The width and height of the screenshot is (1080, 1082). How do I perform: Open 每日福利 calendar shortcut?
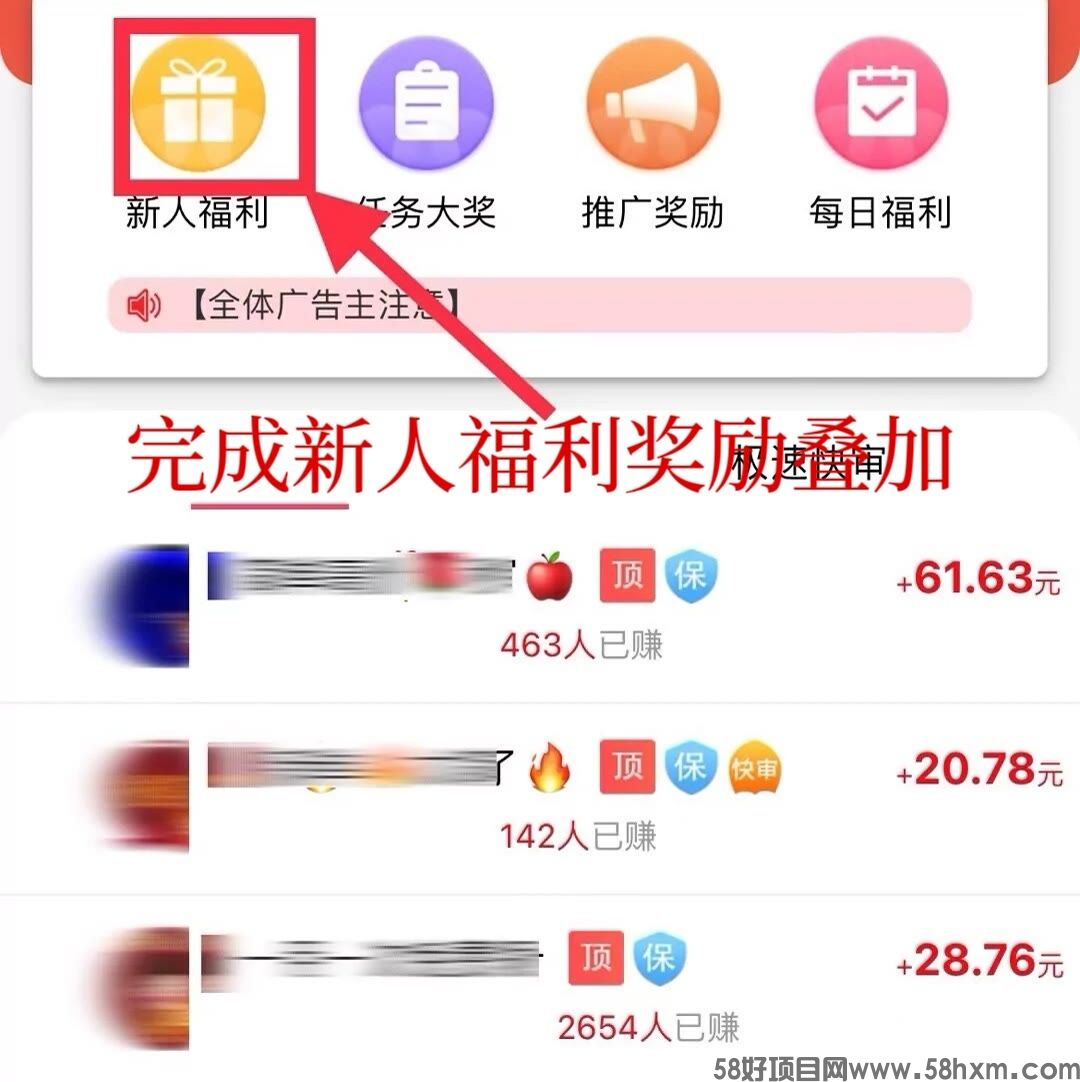click(880, 103)
